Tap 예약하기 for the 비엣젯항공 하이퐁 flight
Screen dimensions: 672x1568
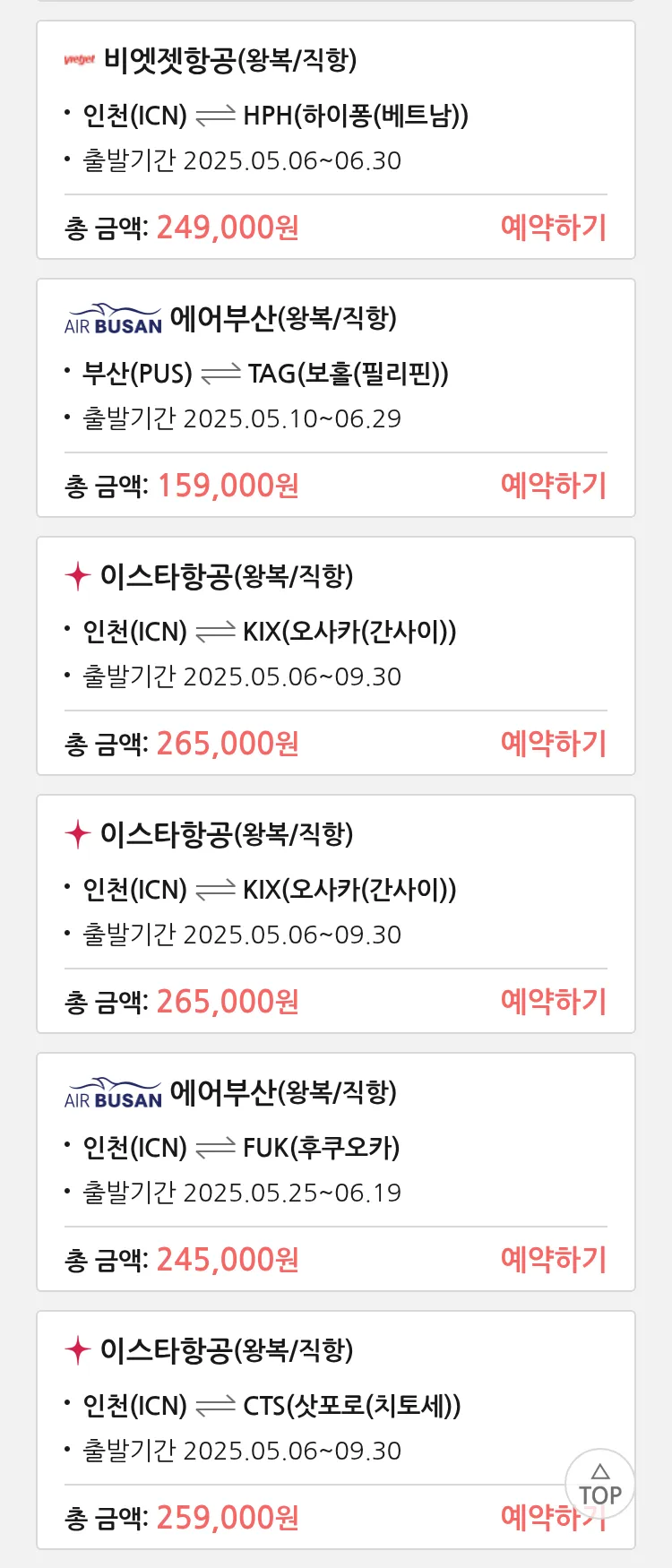553,228
